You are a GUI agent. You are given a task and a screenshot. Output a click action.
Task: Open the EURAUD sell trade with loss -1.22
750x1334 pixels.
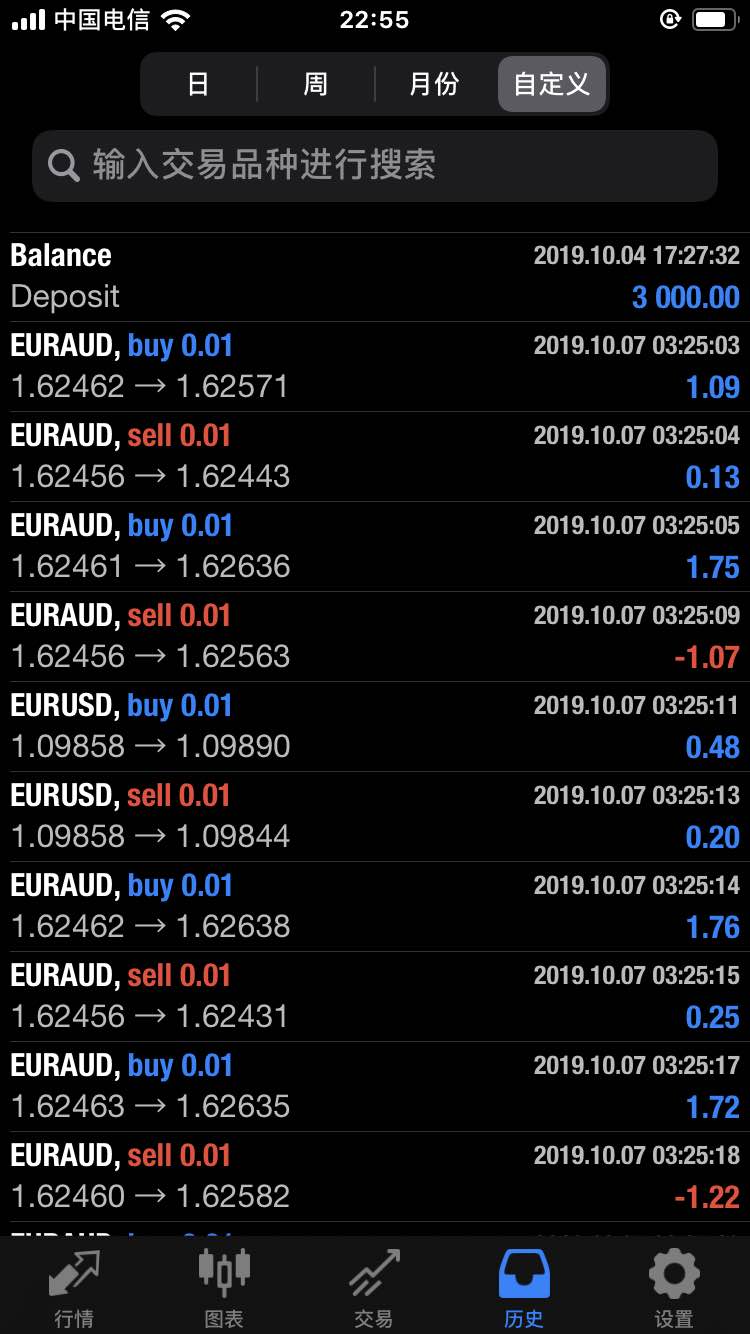375,1177
